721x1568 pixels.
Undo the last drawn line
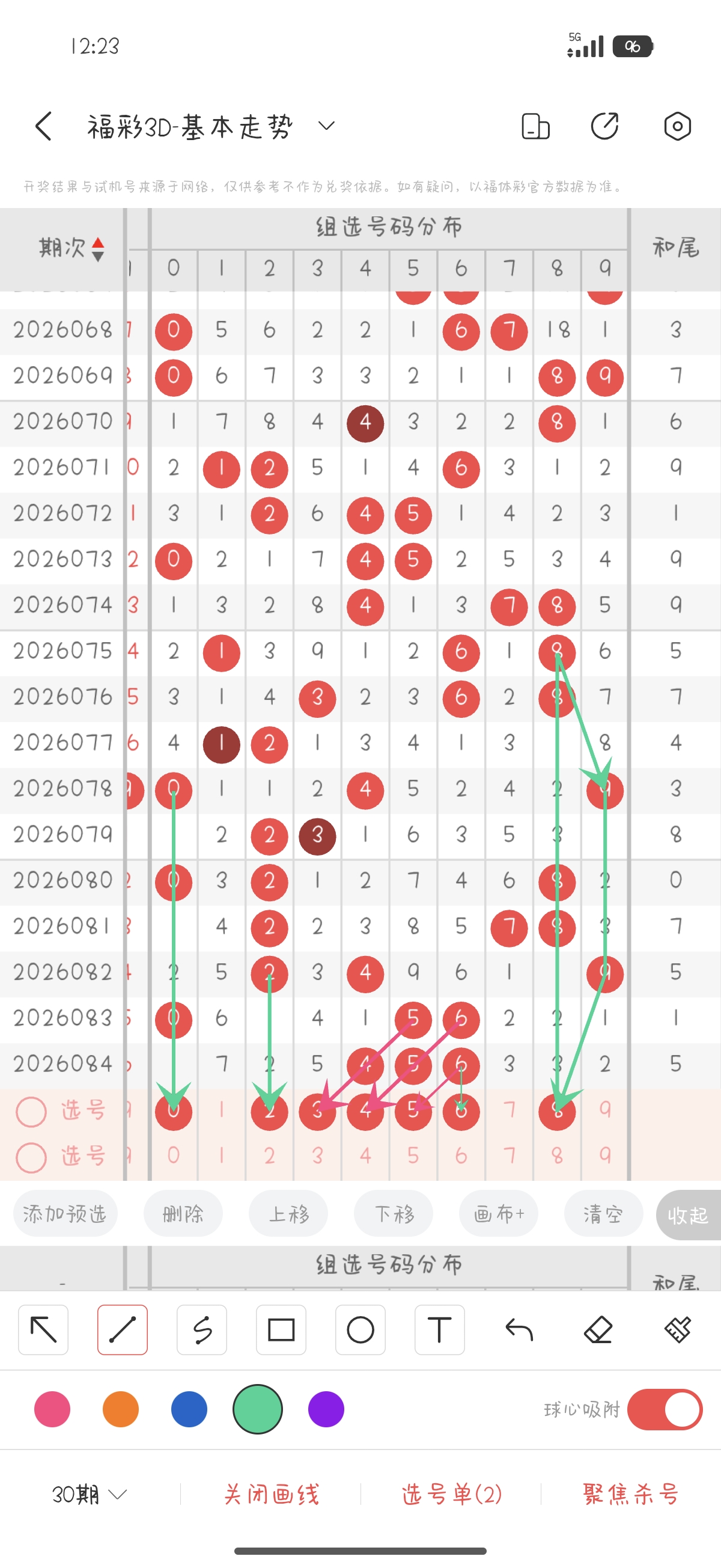tap(519, 1331)
